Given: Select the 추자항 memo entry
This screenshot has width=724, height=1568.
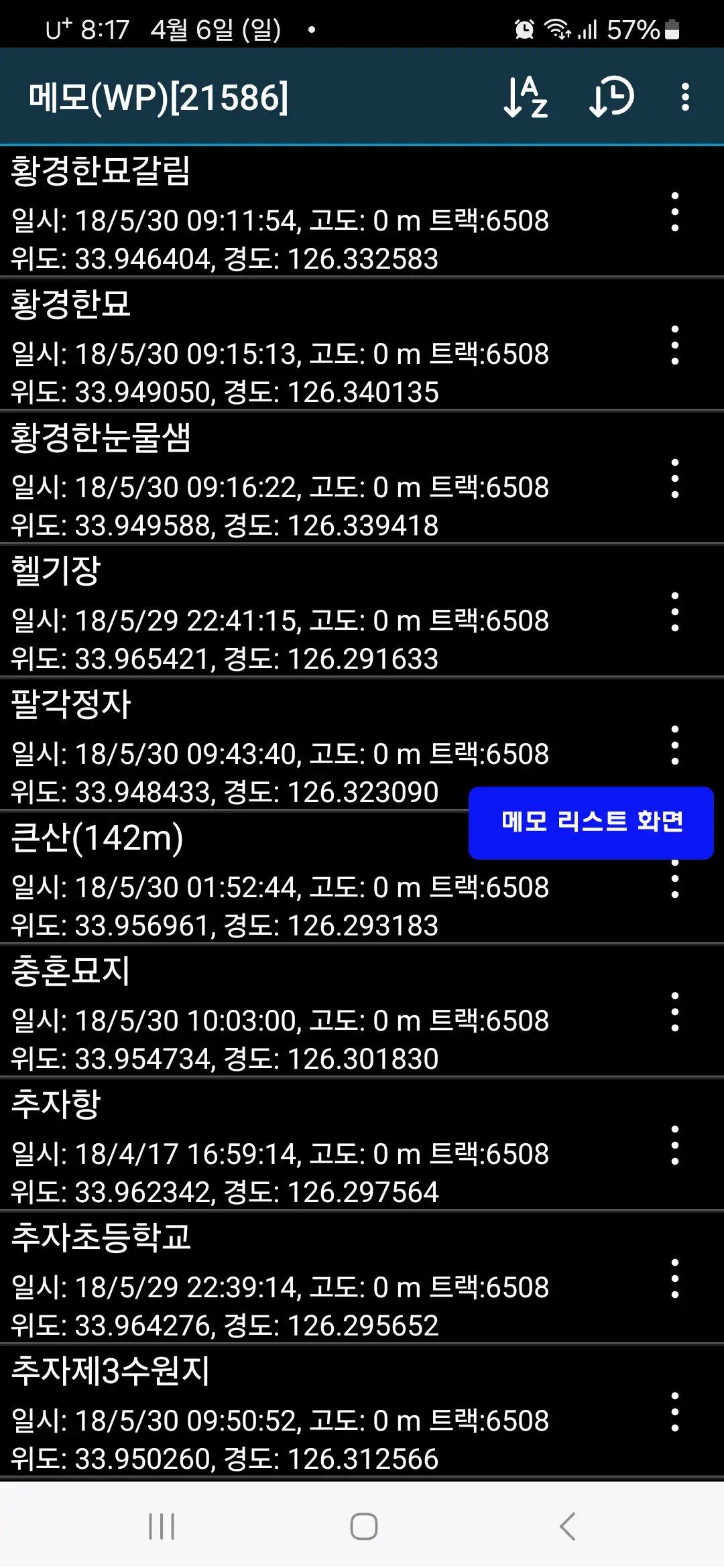Looking at the screenshot, I should click(x=302, y=1148).
